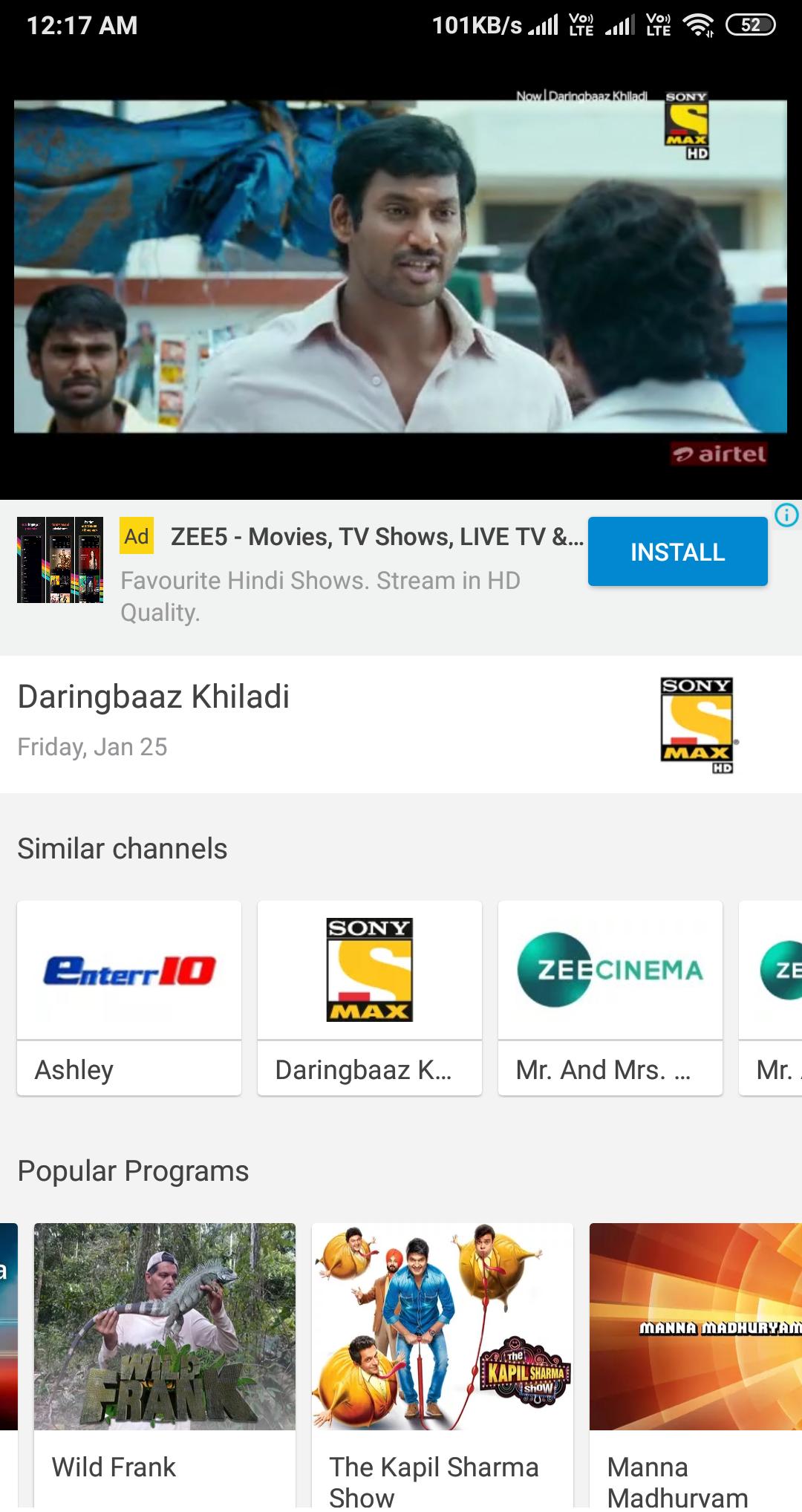The image size is (802, 1512).
Task: Open the Zee Cinema card Mr. And Mrs.
Action: point(610,997)
